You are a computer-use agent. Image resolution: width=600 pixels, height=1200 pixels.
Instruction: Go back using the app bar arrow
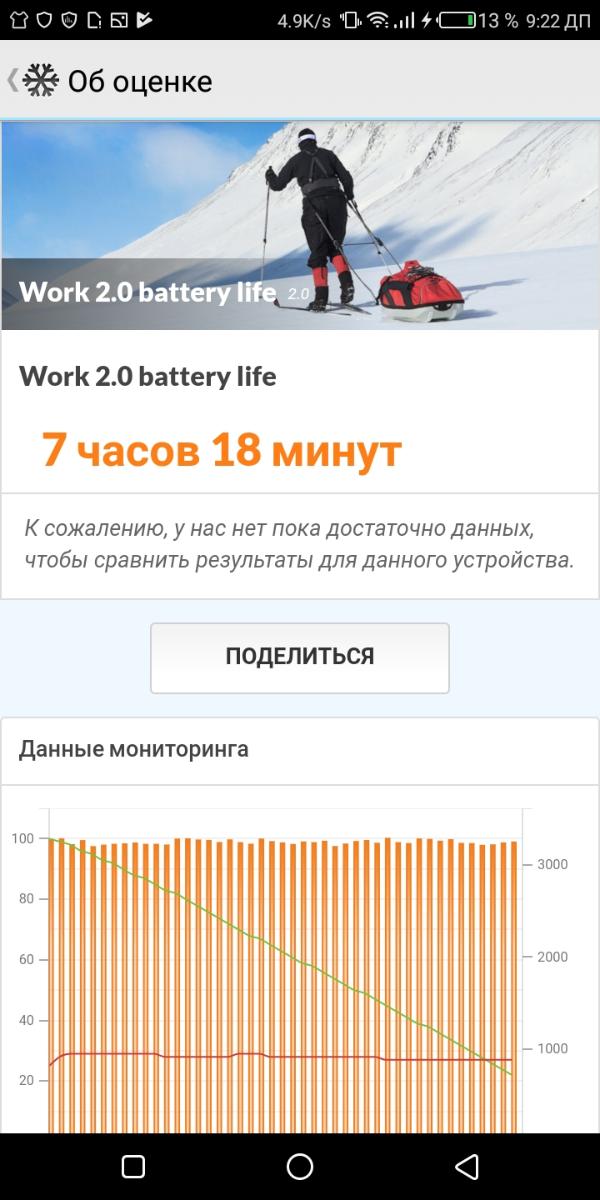coord(14,81)
